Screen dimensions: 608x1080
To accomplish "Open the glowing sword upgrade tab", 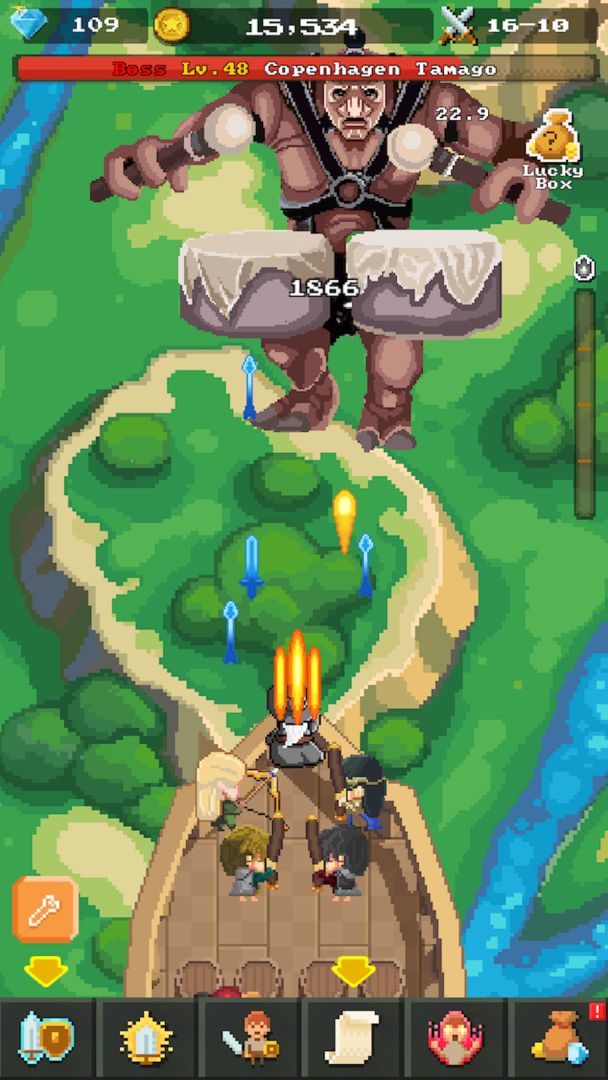I will click(x=148, y=1039).
